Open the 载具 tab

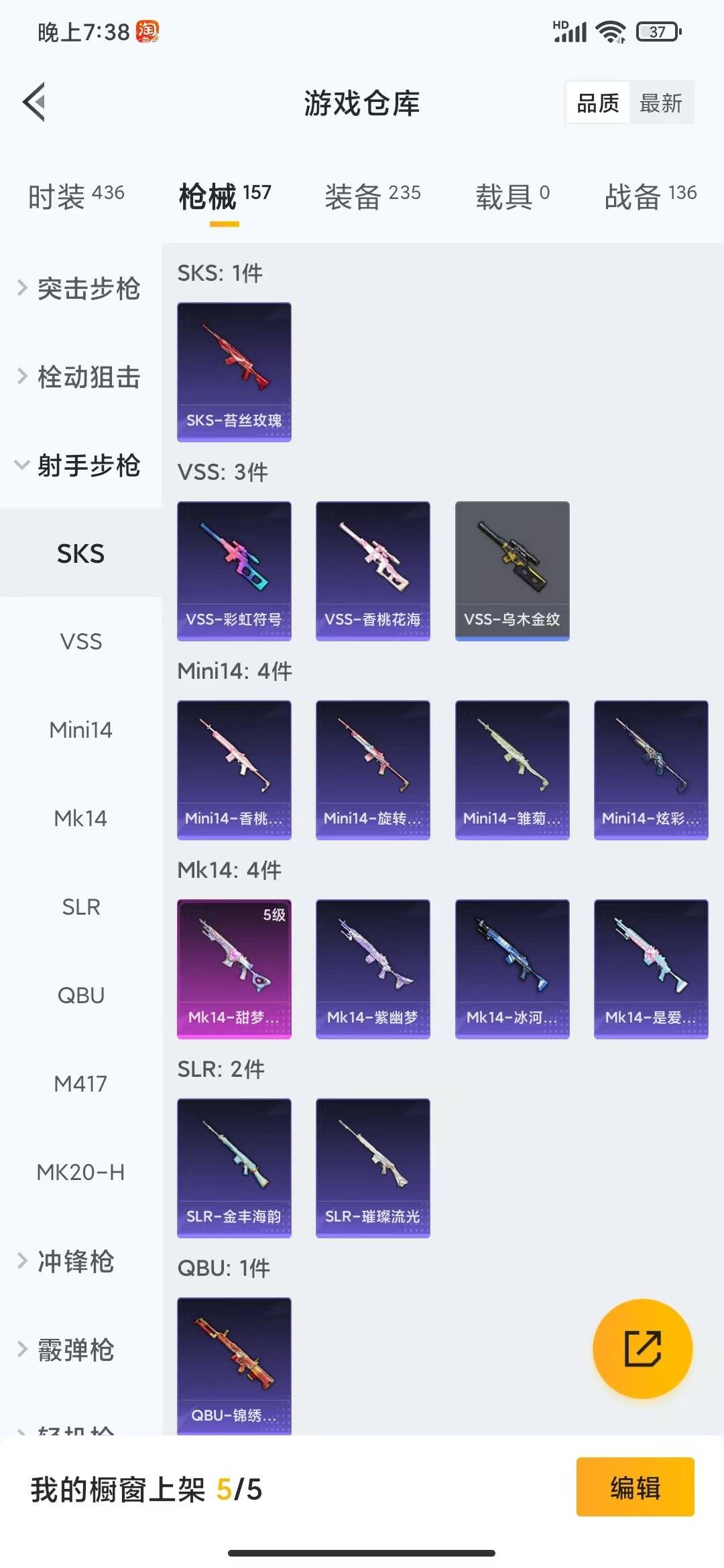513,196
